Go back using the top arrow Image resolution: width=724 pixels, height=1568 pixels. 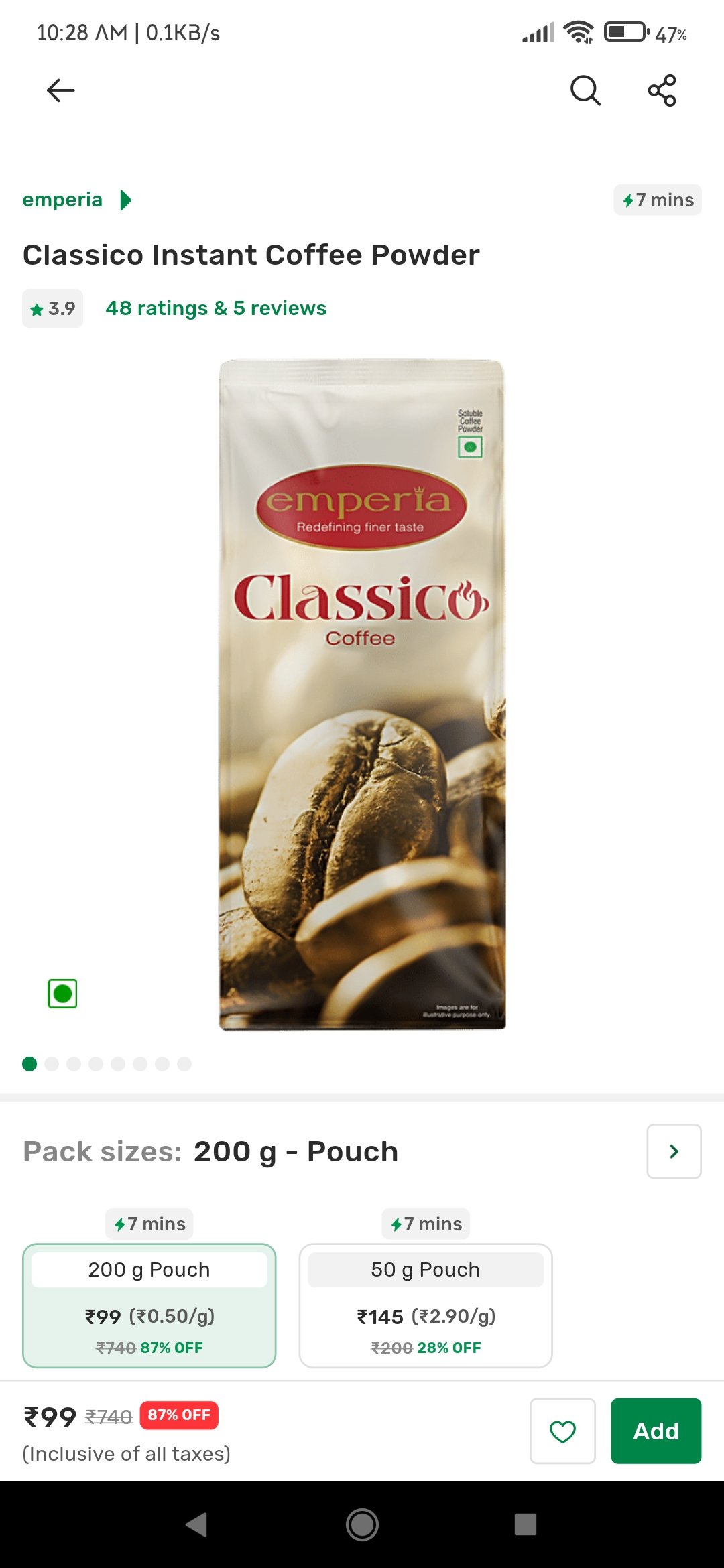[60, 90]
